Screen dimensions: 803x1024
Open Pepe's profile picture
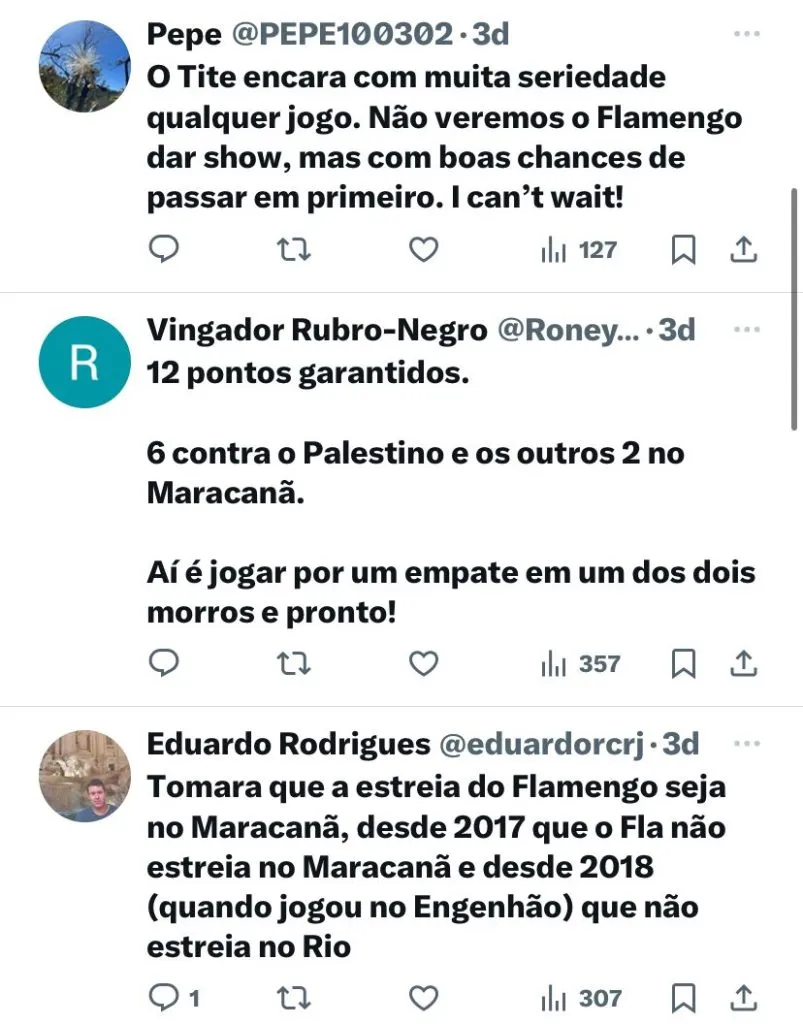pyautogui.click(x=84, y=66)
